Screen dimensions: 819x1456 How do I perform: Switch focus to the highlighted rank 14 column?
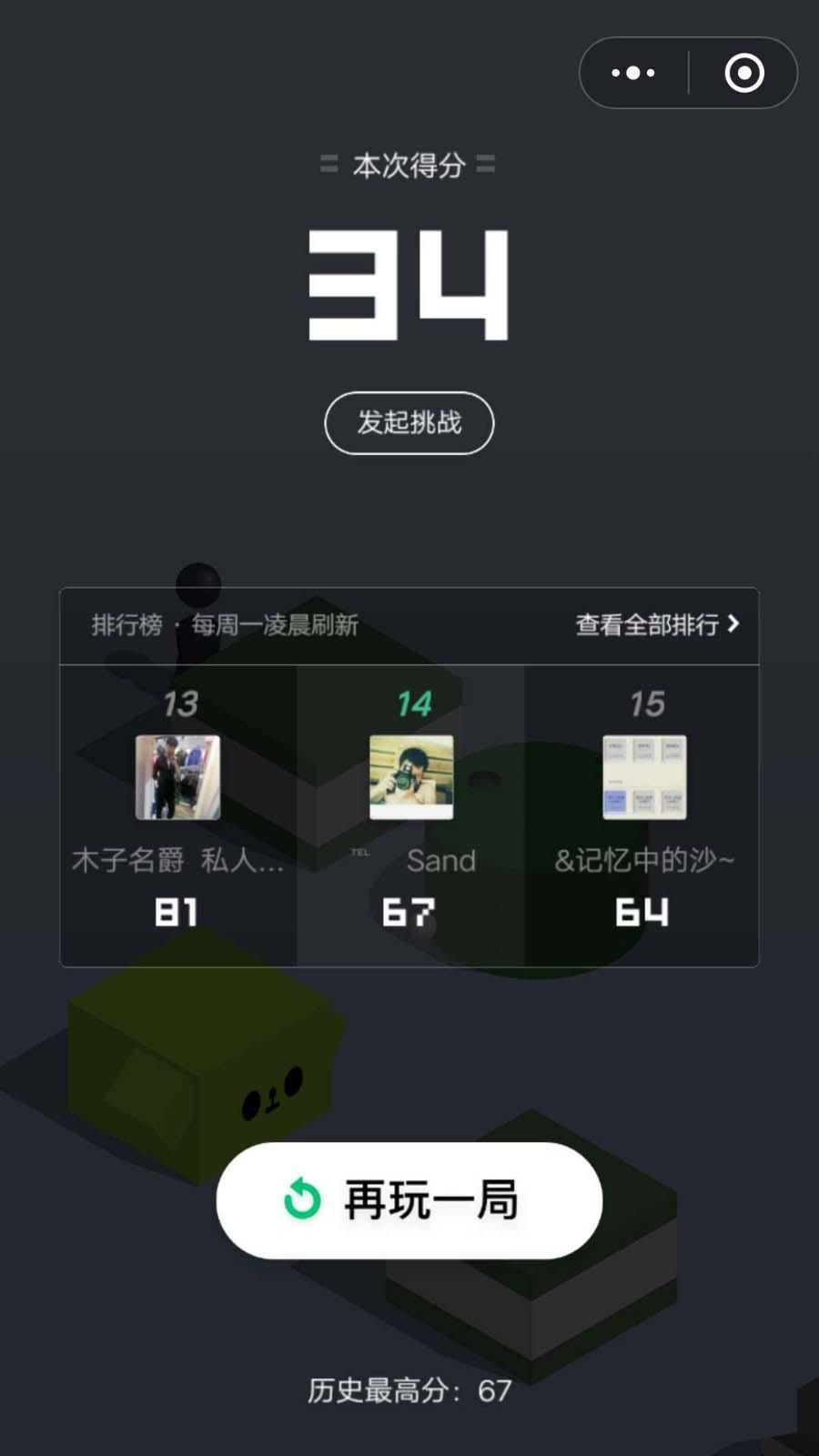pyautogui.click(x=411, y=810)
